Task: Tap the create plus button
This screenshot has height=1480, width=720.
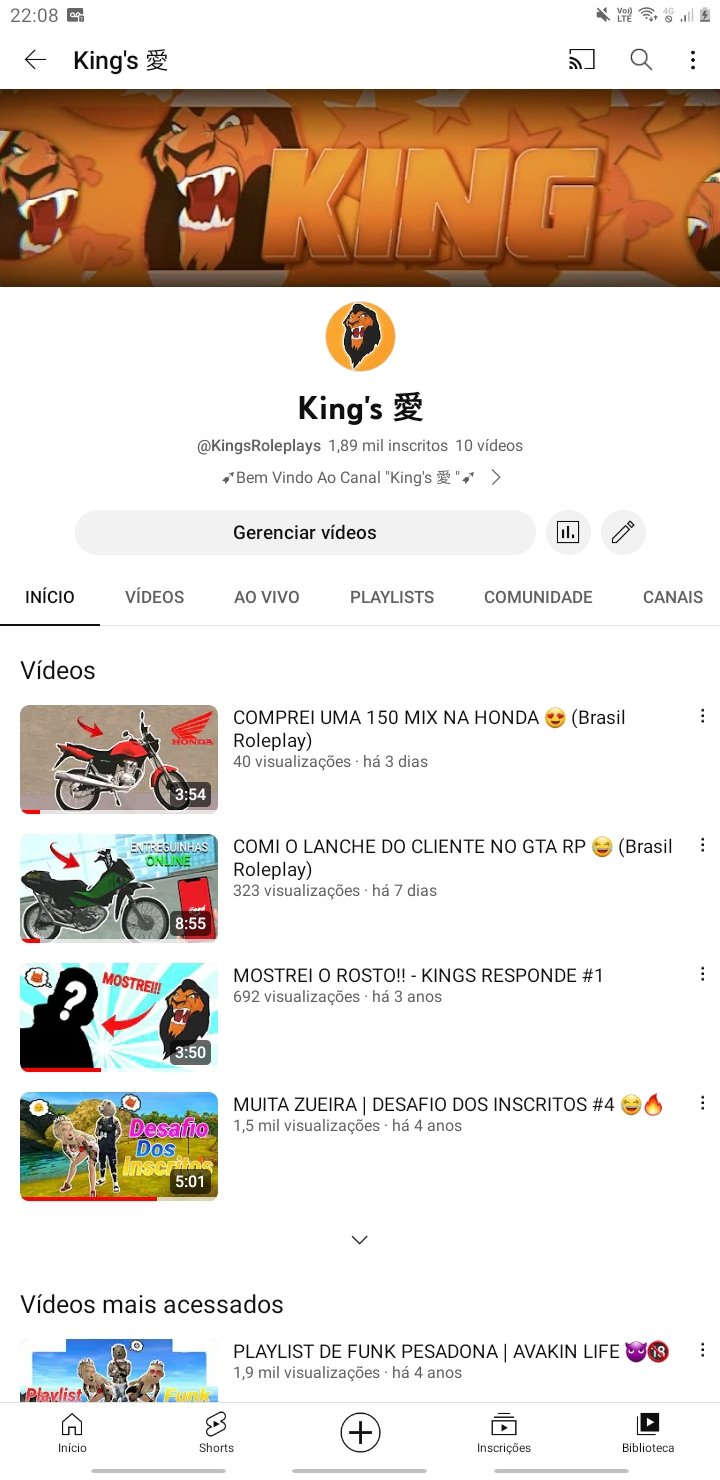Action: (x=360, y=1433)
